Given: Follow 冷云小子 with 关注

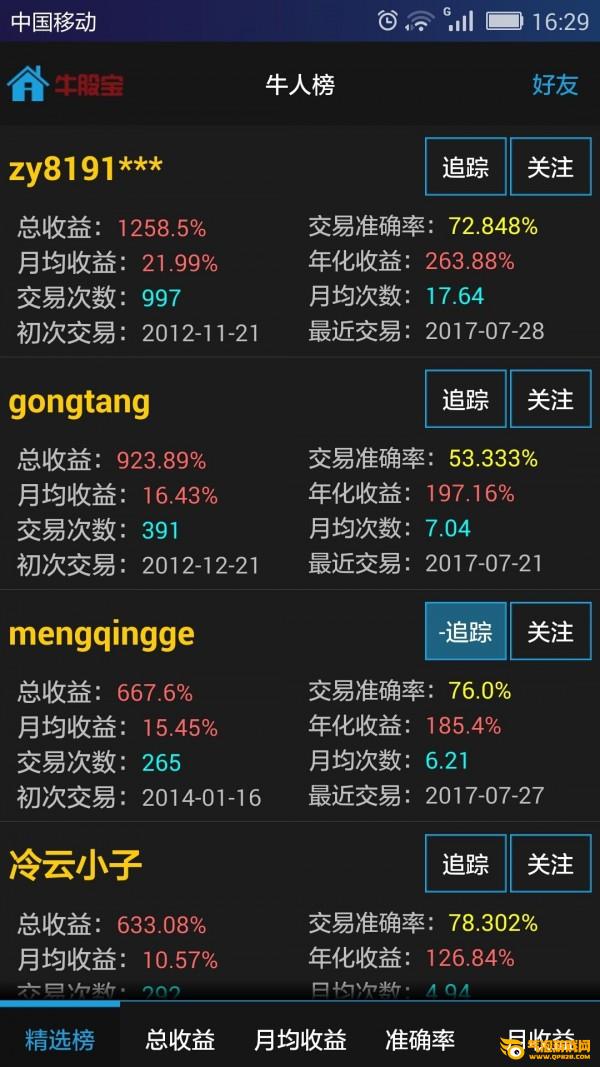Looking at the screenshot, I should (x=550, y=863).
